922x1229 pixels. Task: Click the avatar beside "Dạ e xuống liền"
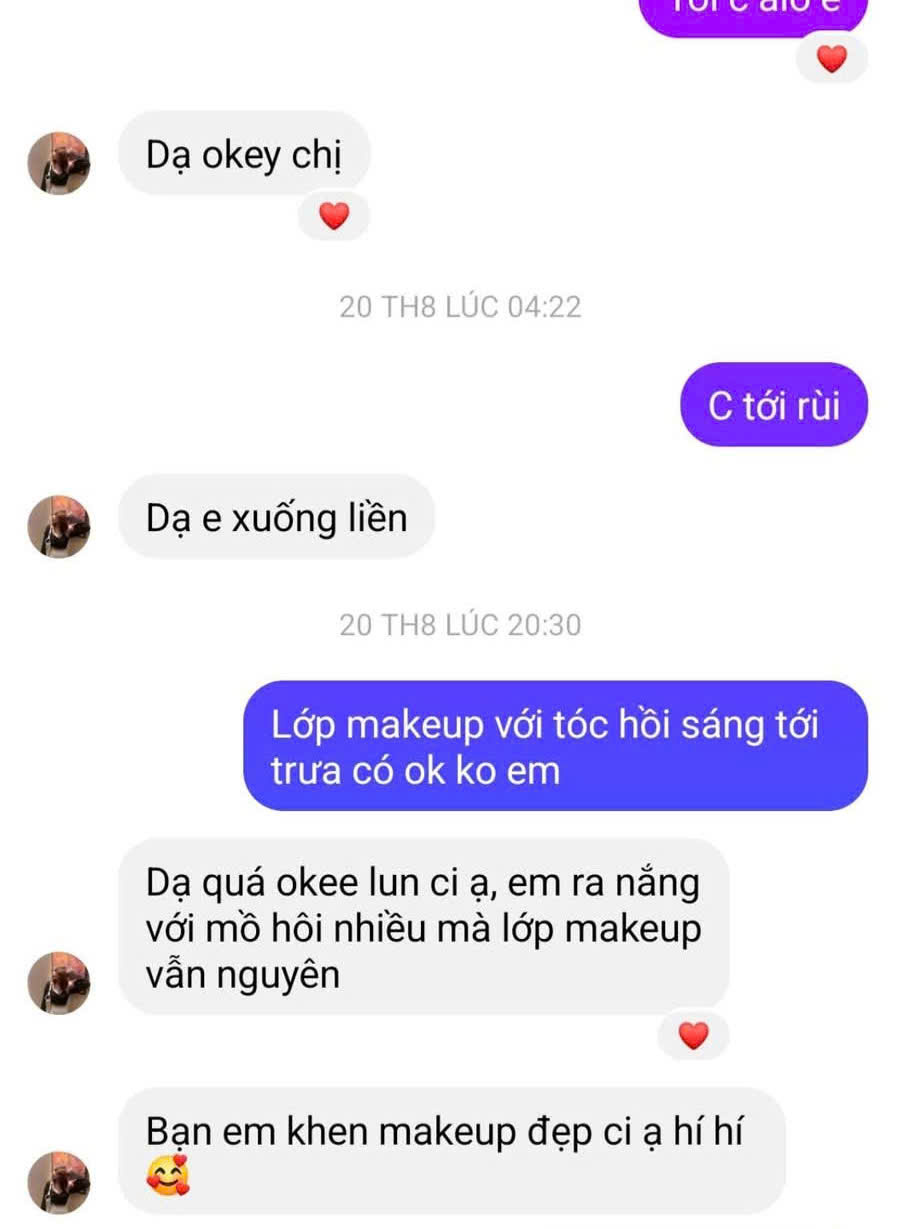[60, 527]
